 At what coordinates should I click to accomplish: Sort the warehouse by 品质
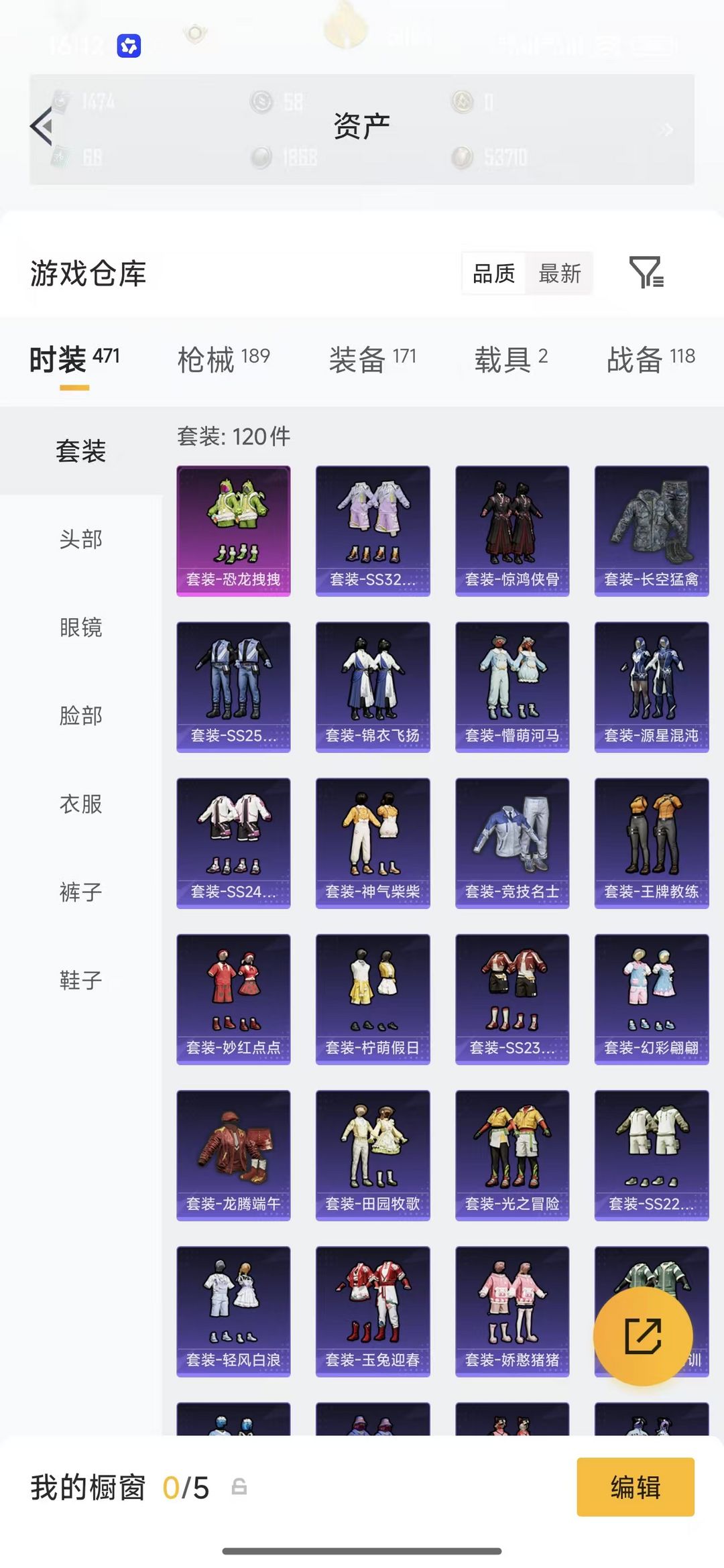[494, 274]
